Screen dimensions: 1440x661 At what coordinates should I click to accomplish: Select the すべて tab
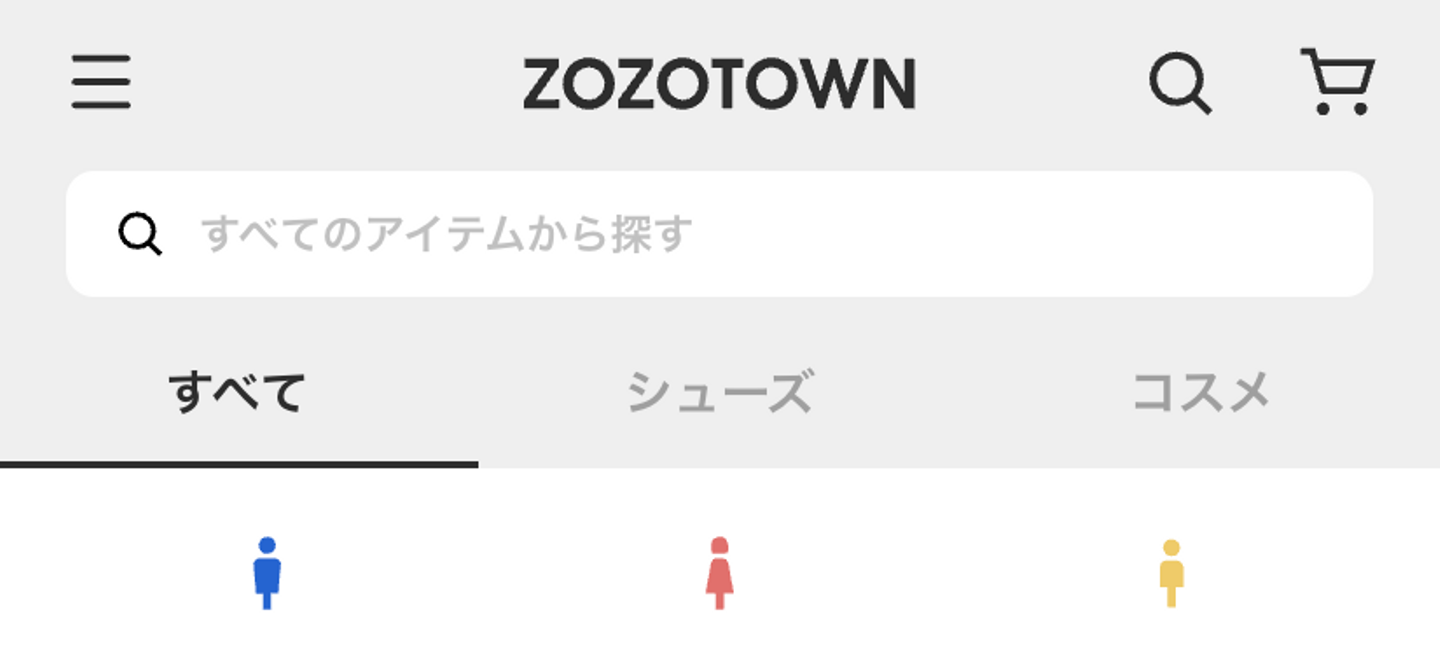[x=238, y=392]
